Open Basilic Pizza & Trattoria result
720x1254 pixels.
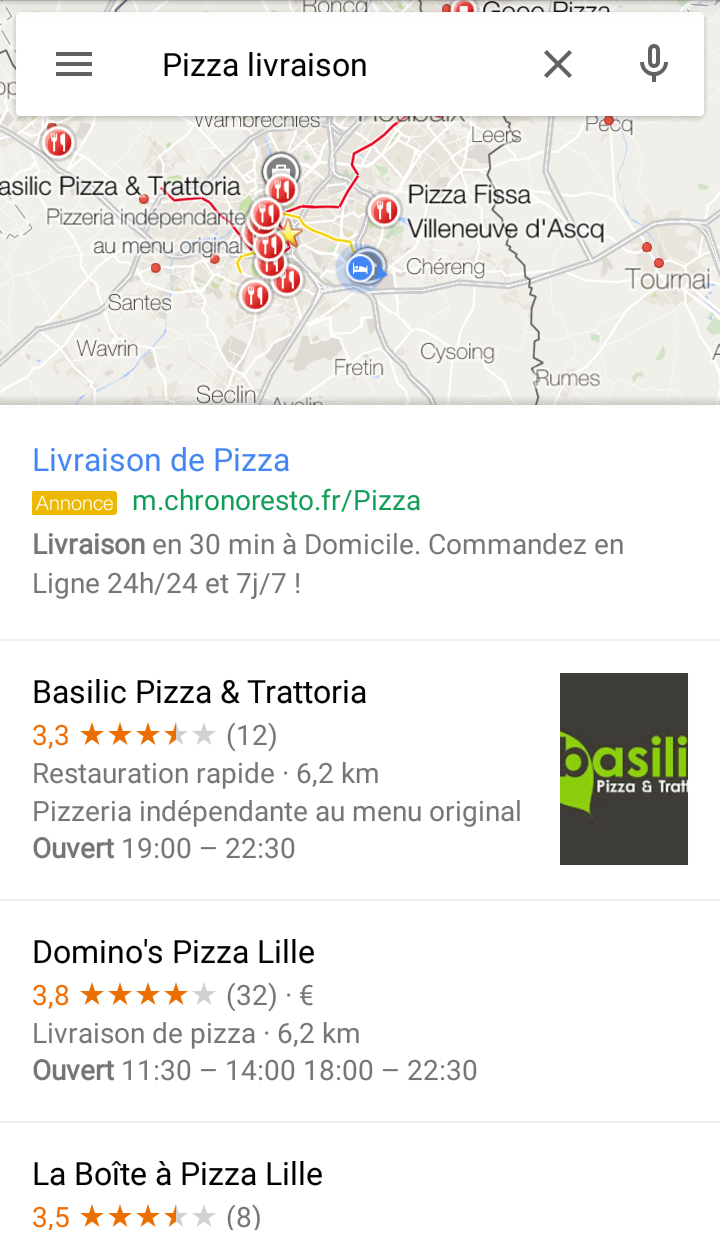pos(360,770)
